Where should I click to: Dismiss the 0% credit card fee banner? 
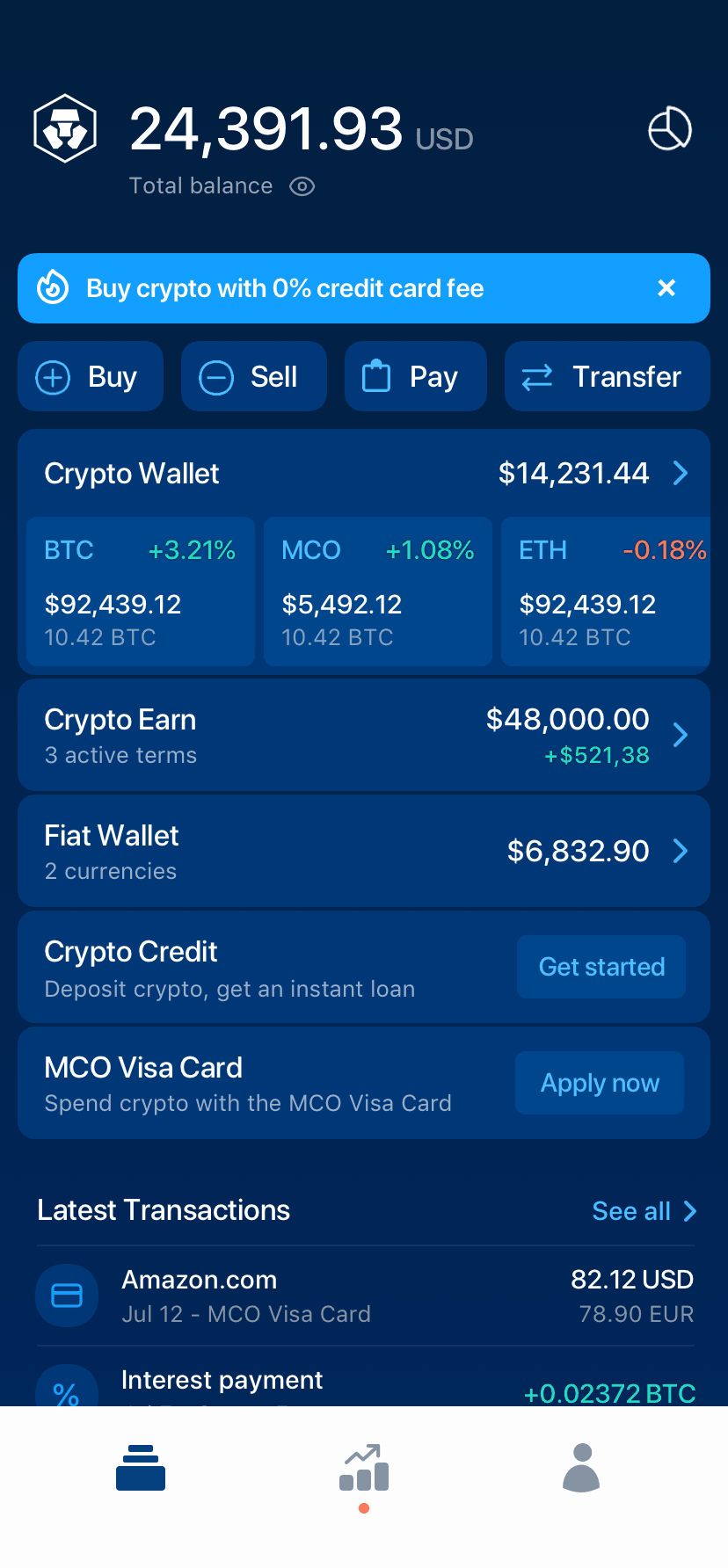pos(666,288)
